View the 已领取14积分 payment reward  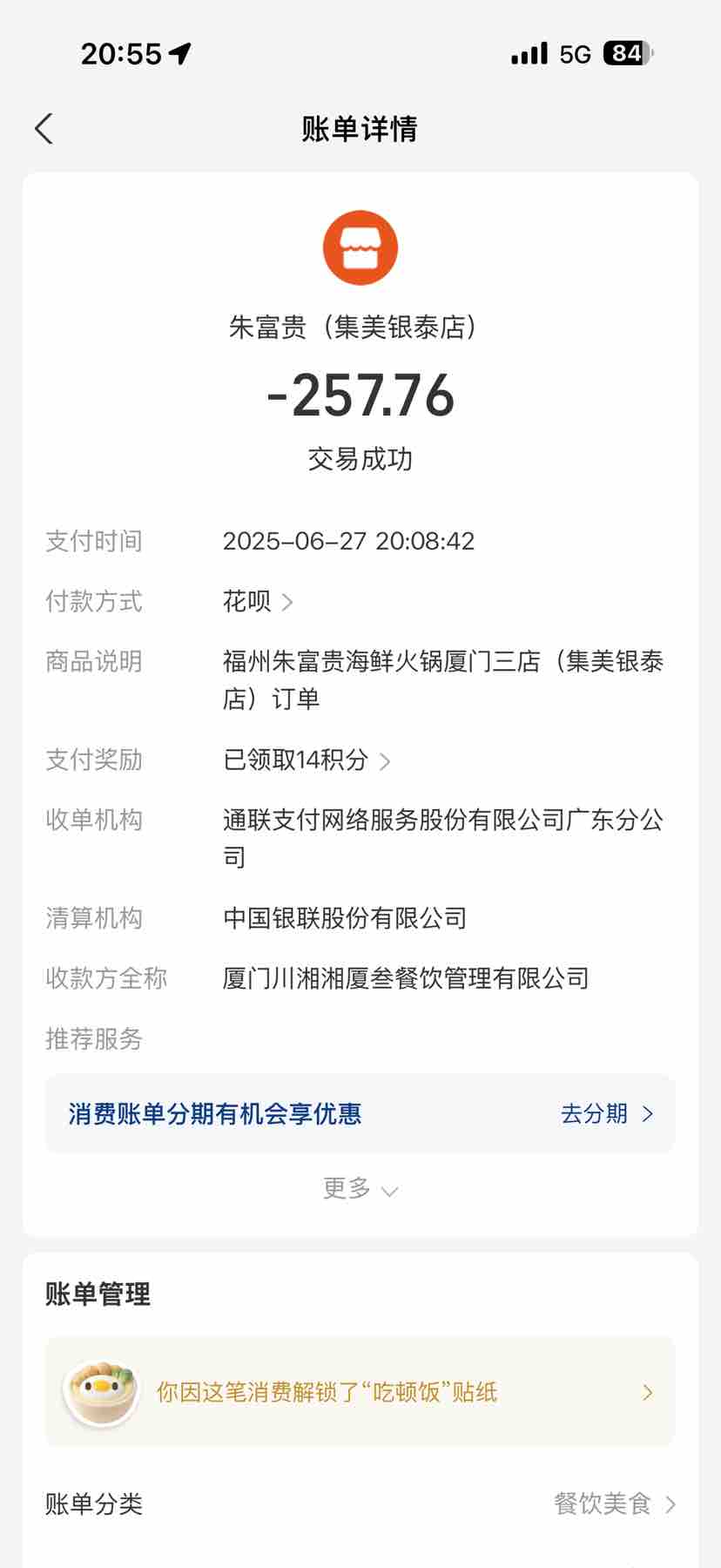coord(307,760)
